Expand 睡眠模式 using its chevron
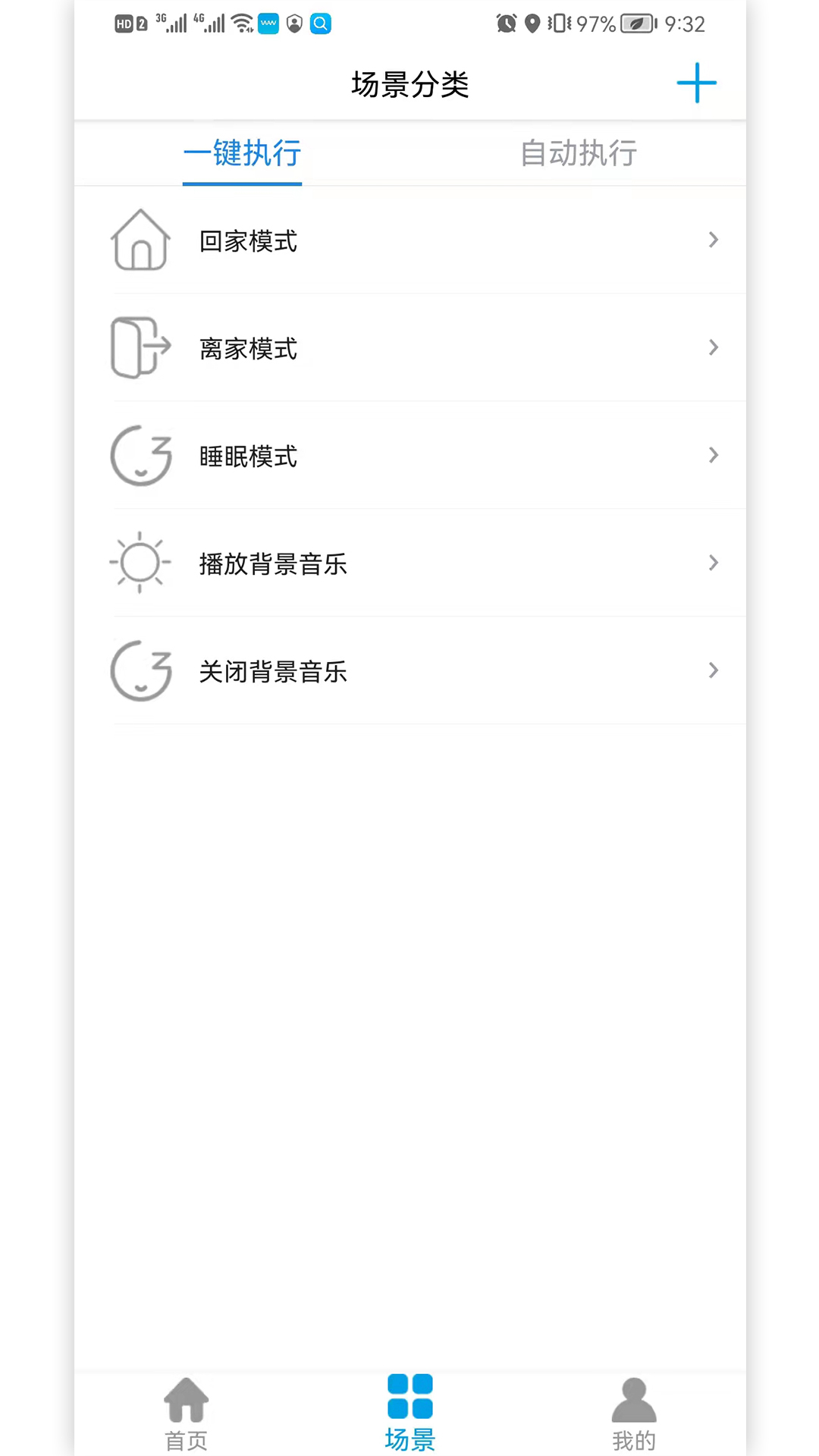Viewport: 819px width, 1456px height. [714, 456]
